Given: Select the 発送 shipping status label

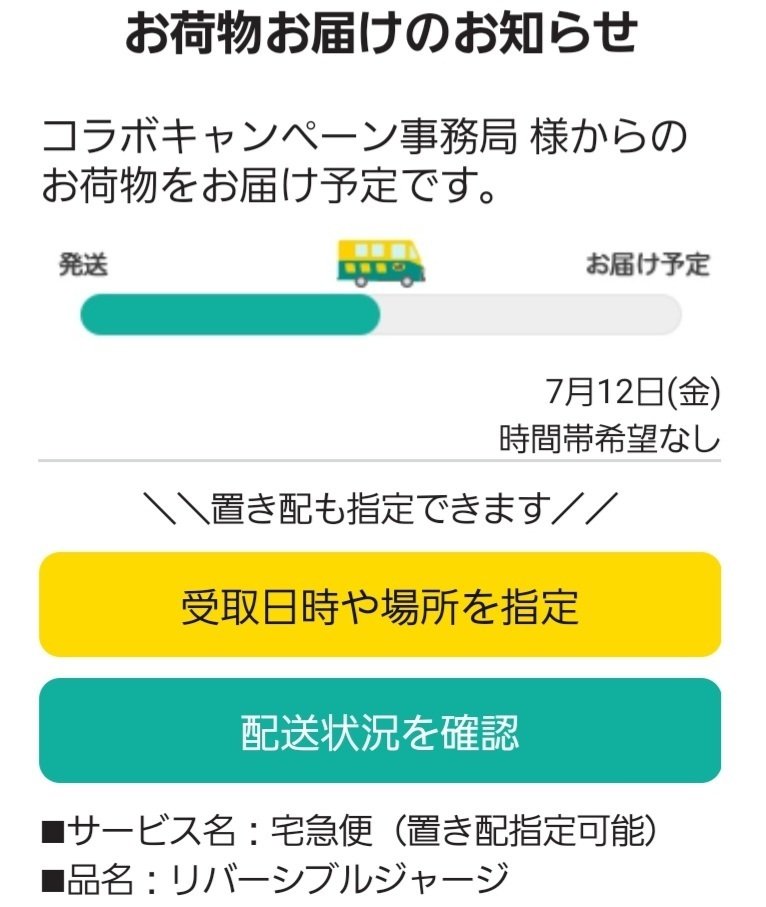Looking at the screenshot, I should point(81,265).
